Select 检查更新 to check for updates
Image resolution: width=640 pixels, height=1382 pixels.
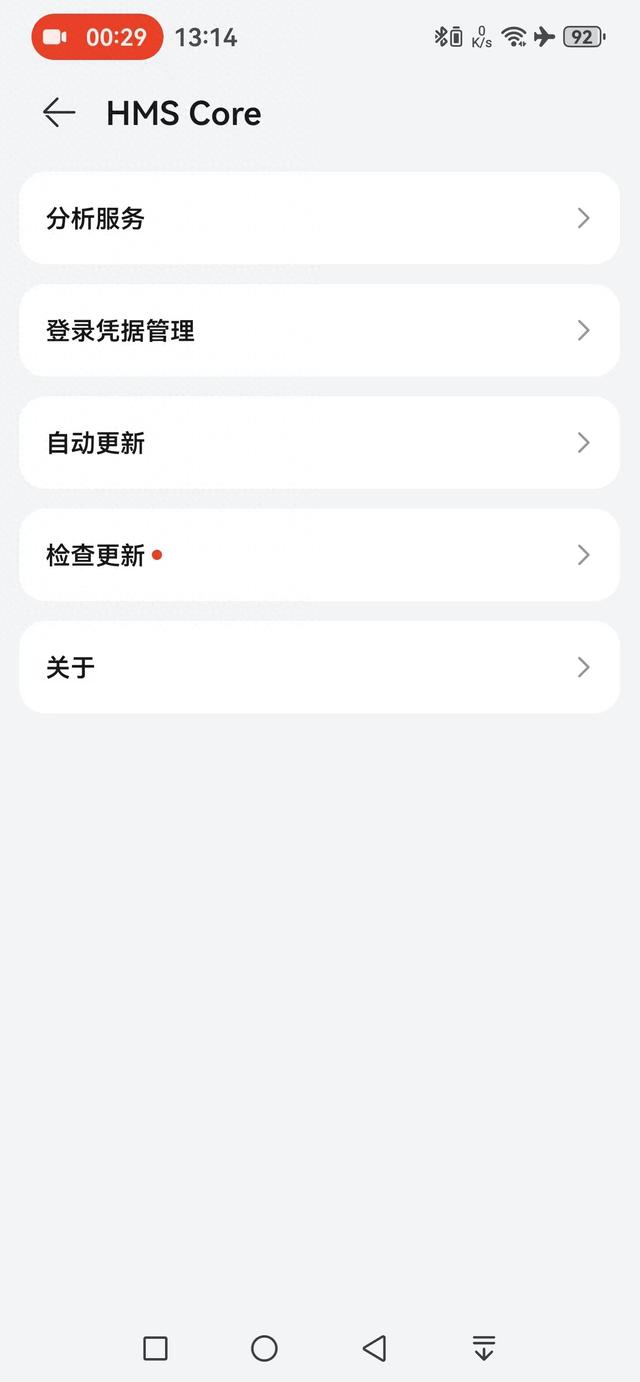pyautogui.click(x=320, y=555)
